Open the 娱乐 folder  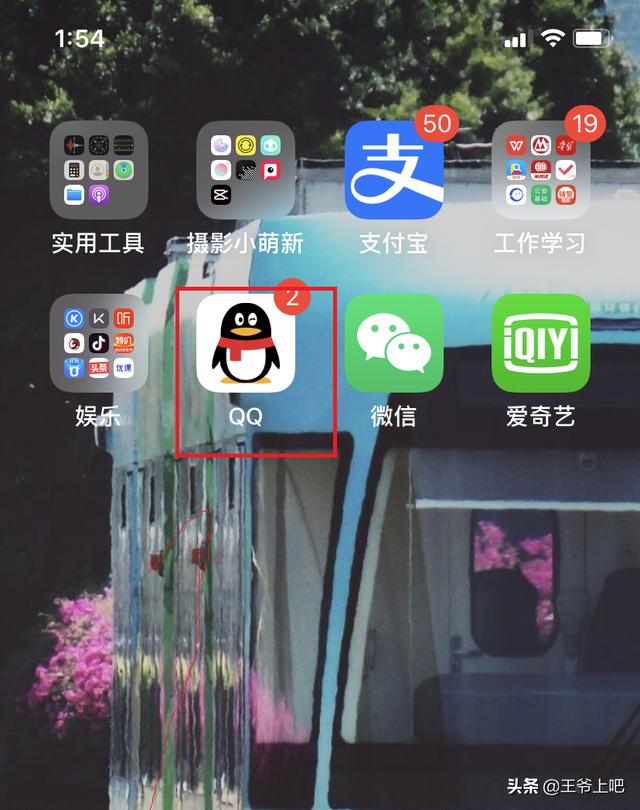point(98,343)
